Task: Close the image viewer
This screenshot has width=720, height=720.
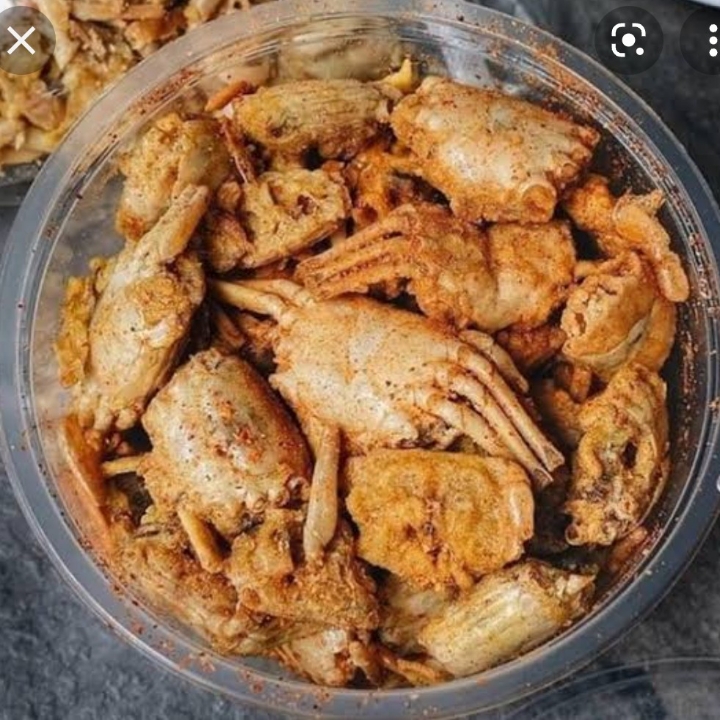Action: (x=21, y=40)
